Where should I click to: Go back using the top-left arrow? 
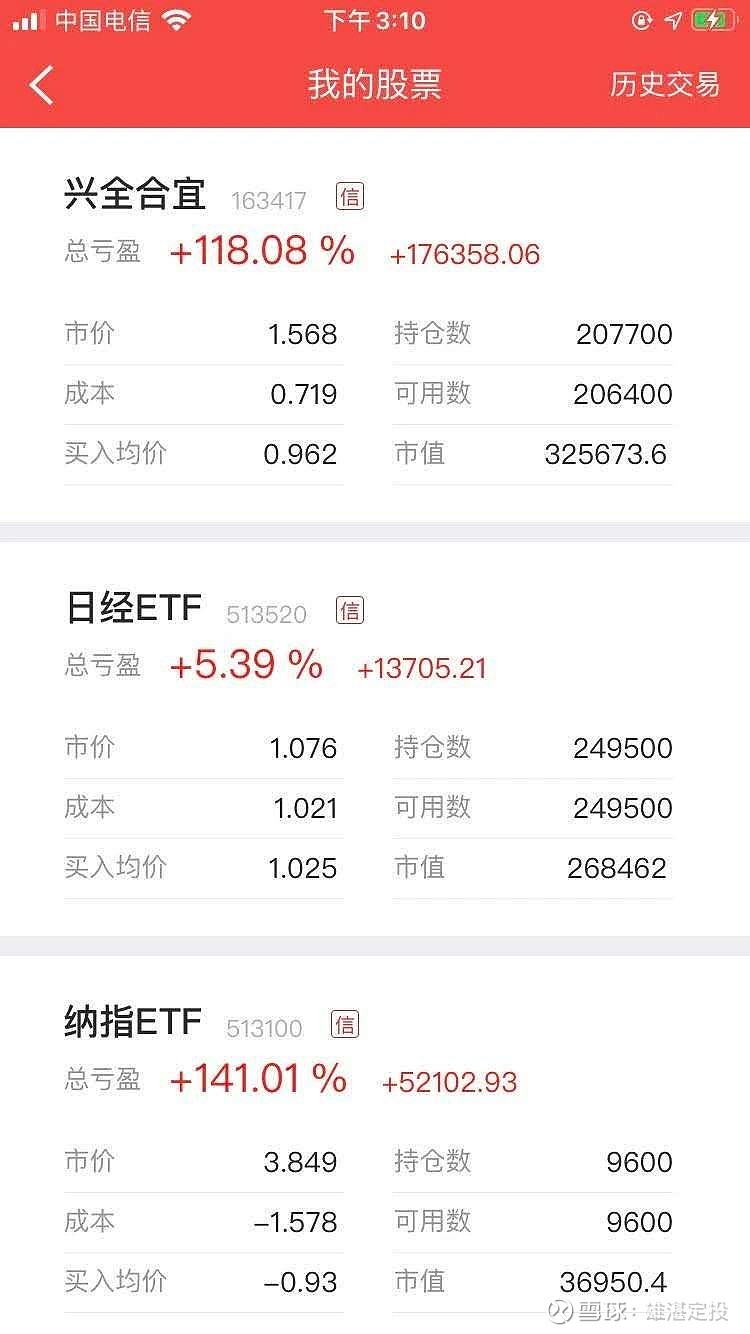point(41,85)
